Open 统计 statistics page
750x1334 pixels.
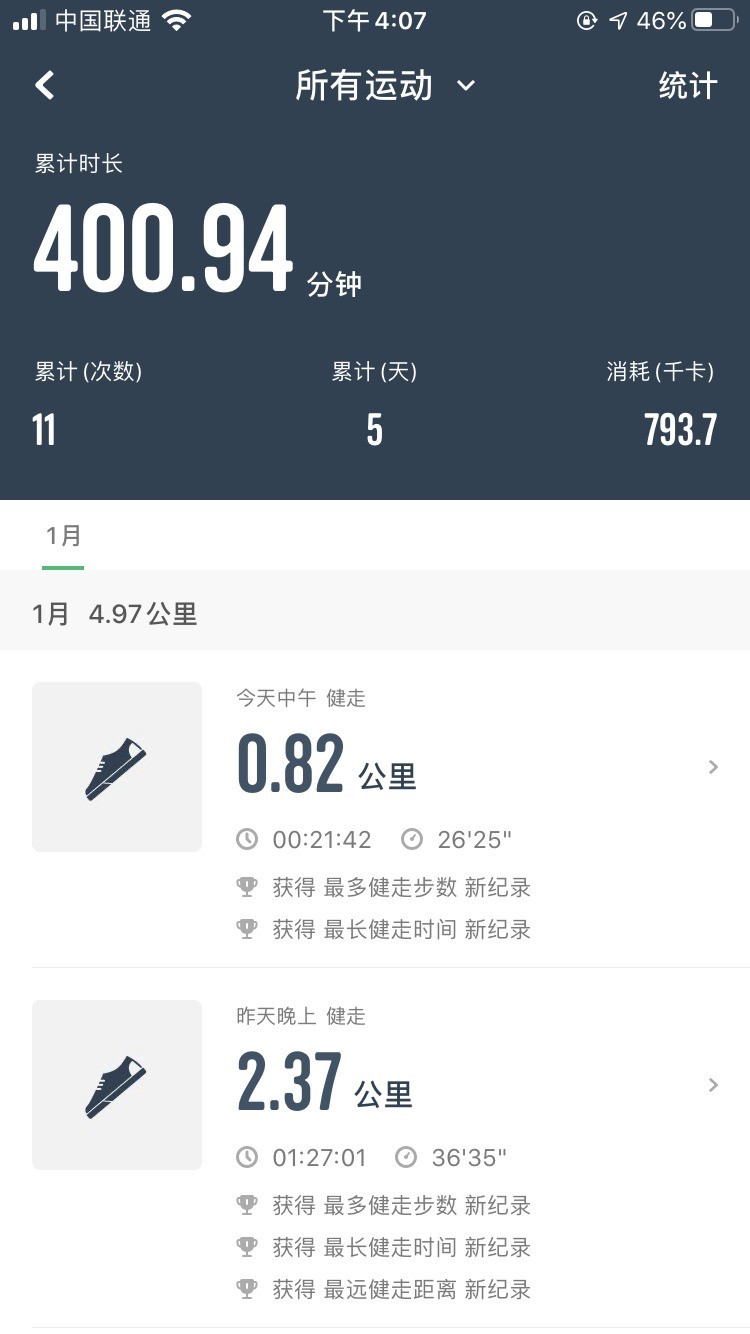[688, 86]
